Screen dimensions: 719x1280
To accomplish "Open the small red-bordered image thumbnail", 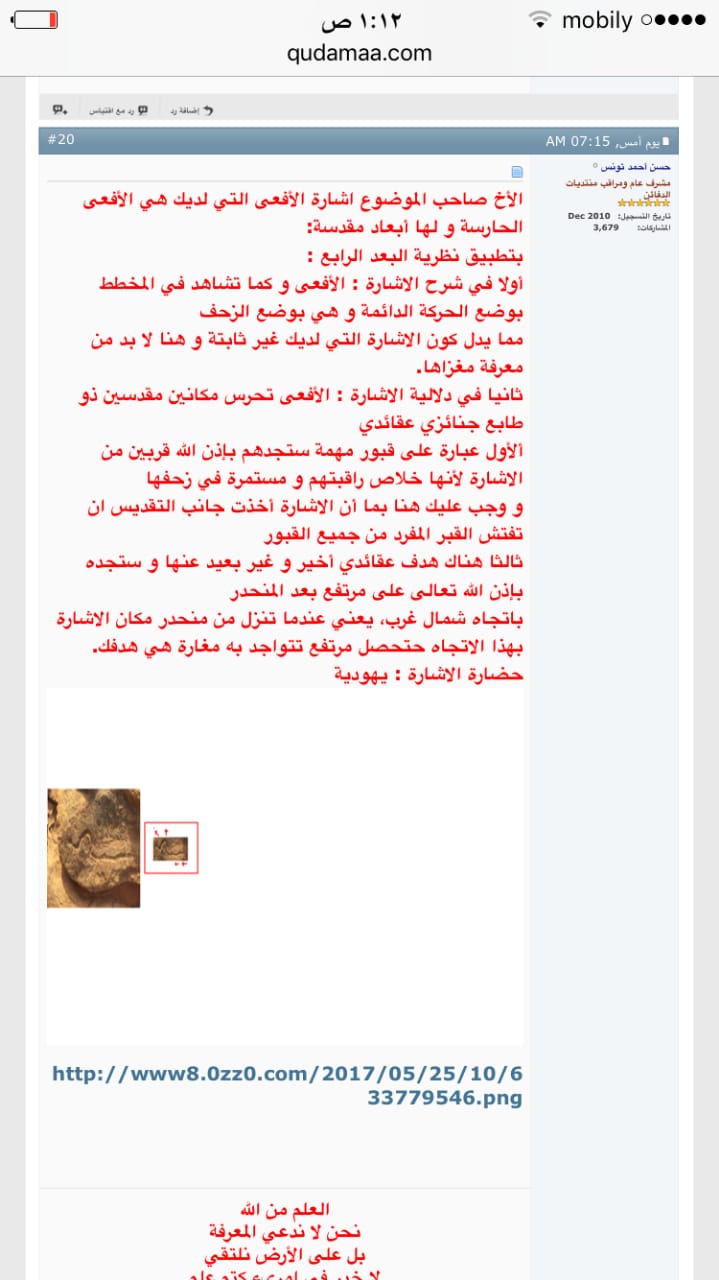I will coord(171,848).
